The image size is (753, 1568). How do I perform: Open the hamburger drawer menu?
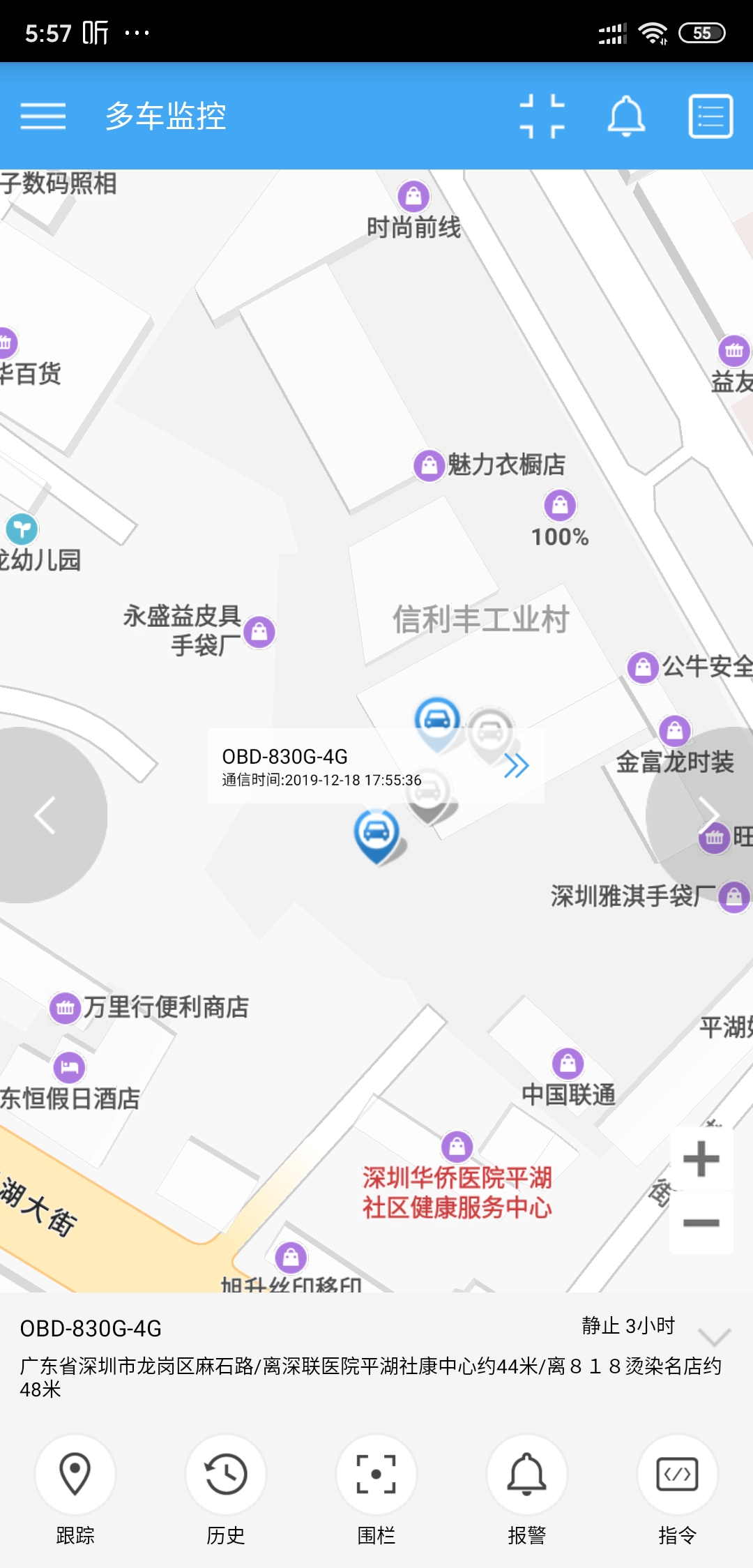pos(43,116)
